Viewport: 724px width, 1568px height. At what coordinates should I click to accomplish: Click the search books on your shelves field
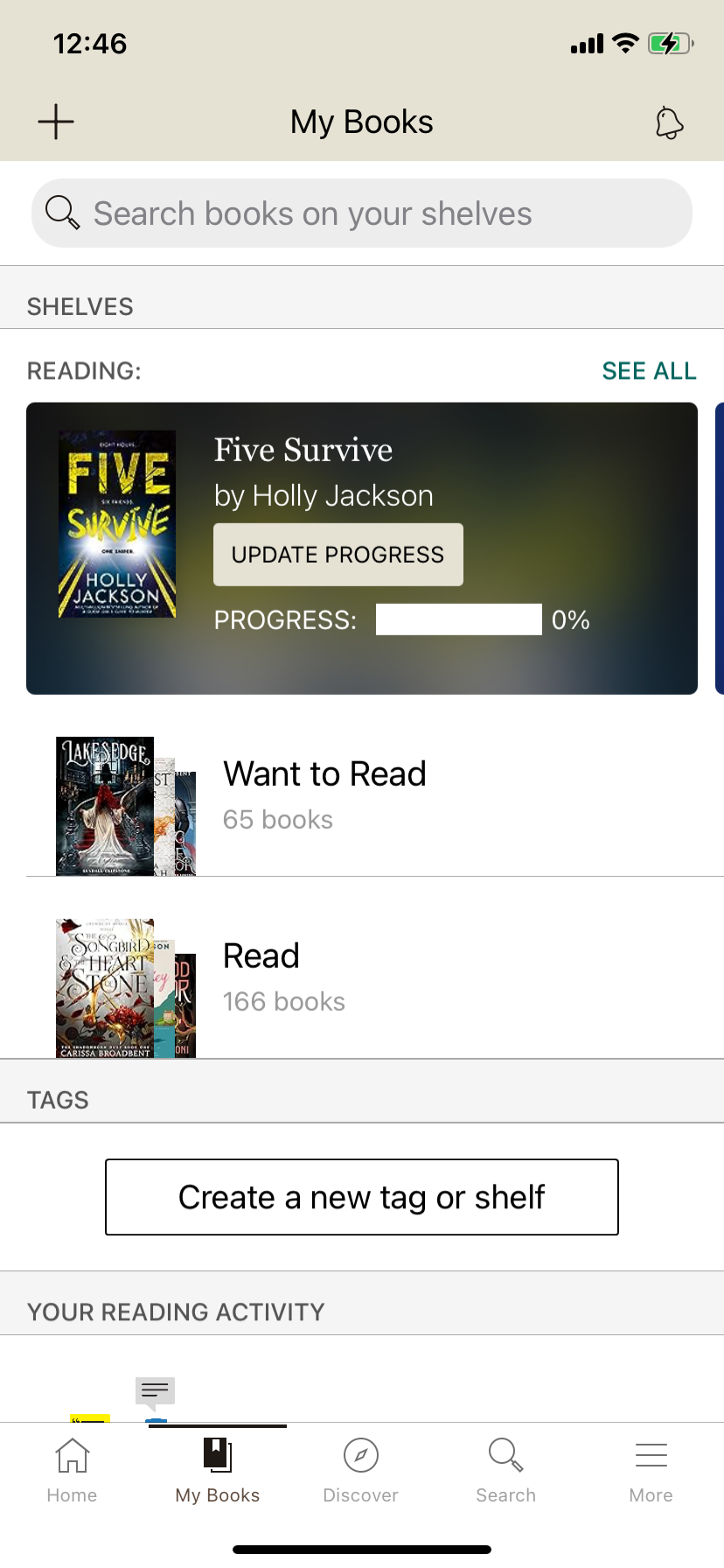click(361, 212)
